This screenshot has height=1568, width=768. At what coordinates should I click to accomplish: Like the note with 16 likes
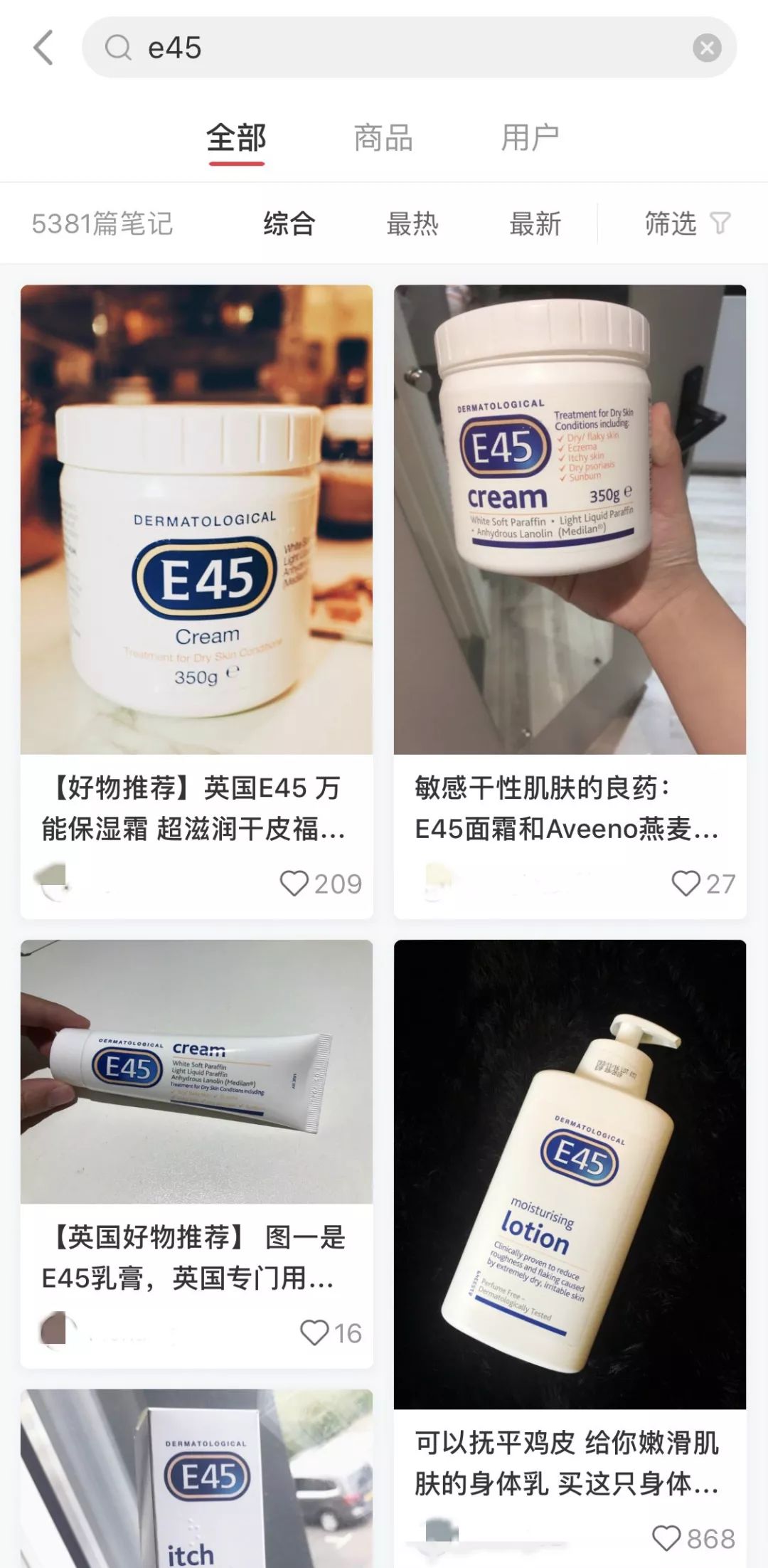[x=314, y=1333]
